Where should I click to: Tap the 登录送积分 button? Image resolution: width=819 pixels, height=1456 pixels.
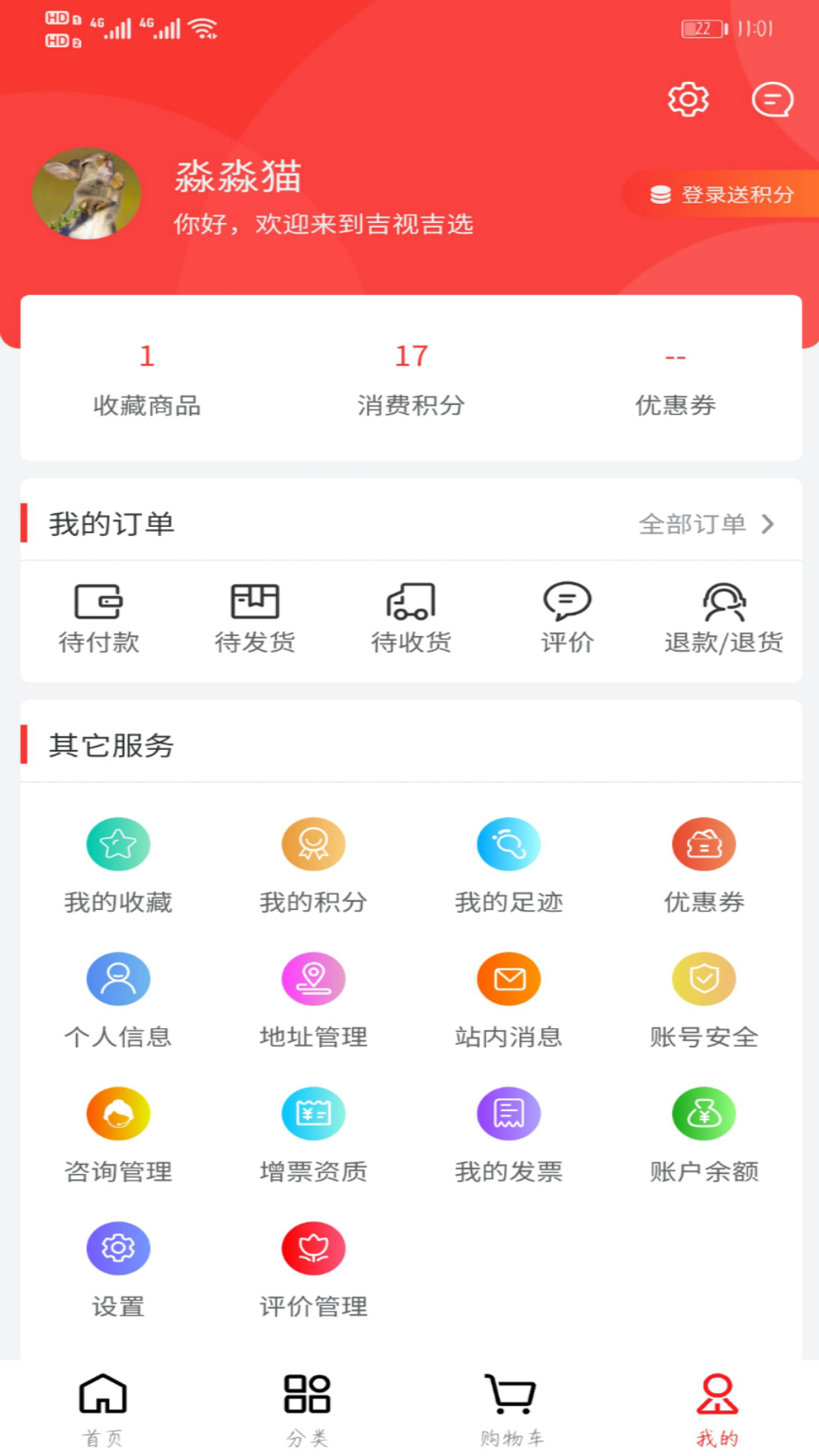tap(722, 195)
